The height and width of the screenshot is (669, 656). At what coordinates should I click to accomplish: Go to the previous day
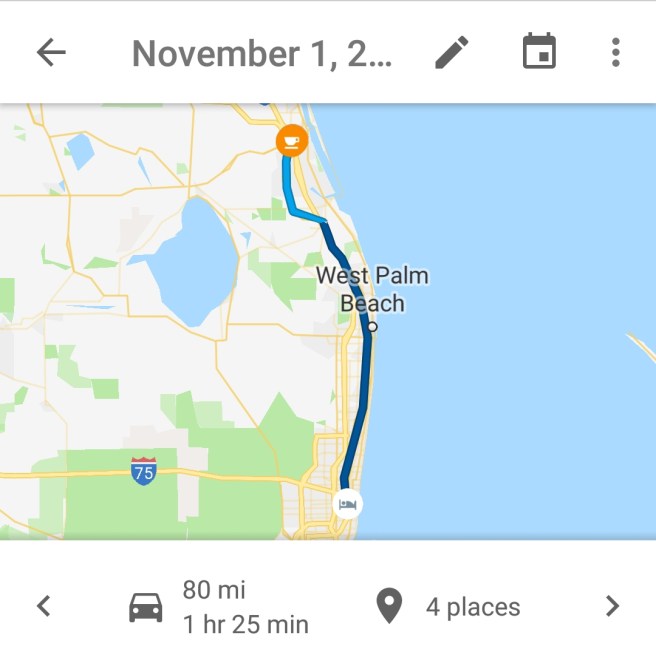coord(43,606)
